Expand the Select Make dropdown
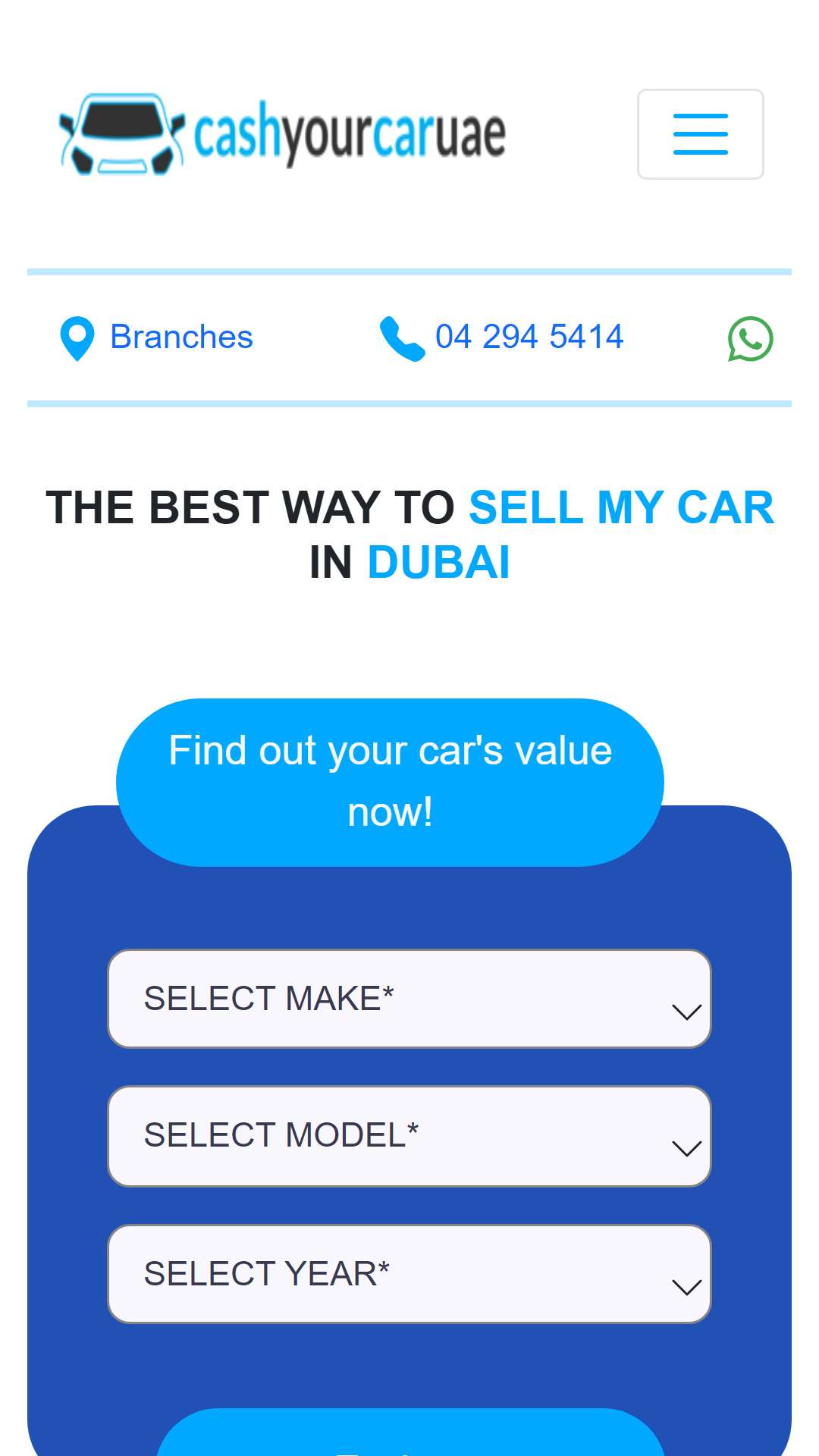The width and height of the screenshot is (819, 1456). tap(409, 999)
